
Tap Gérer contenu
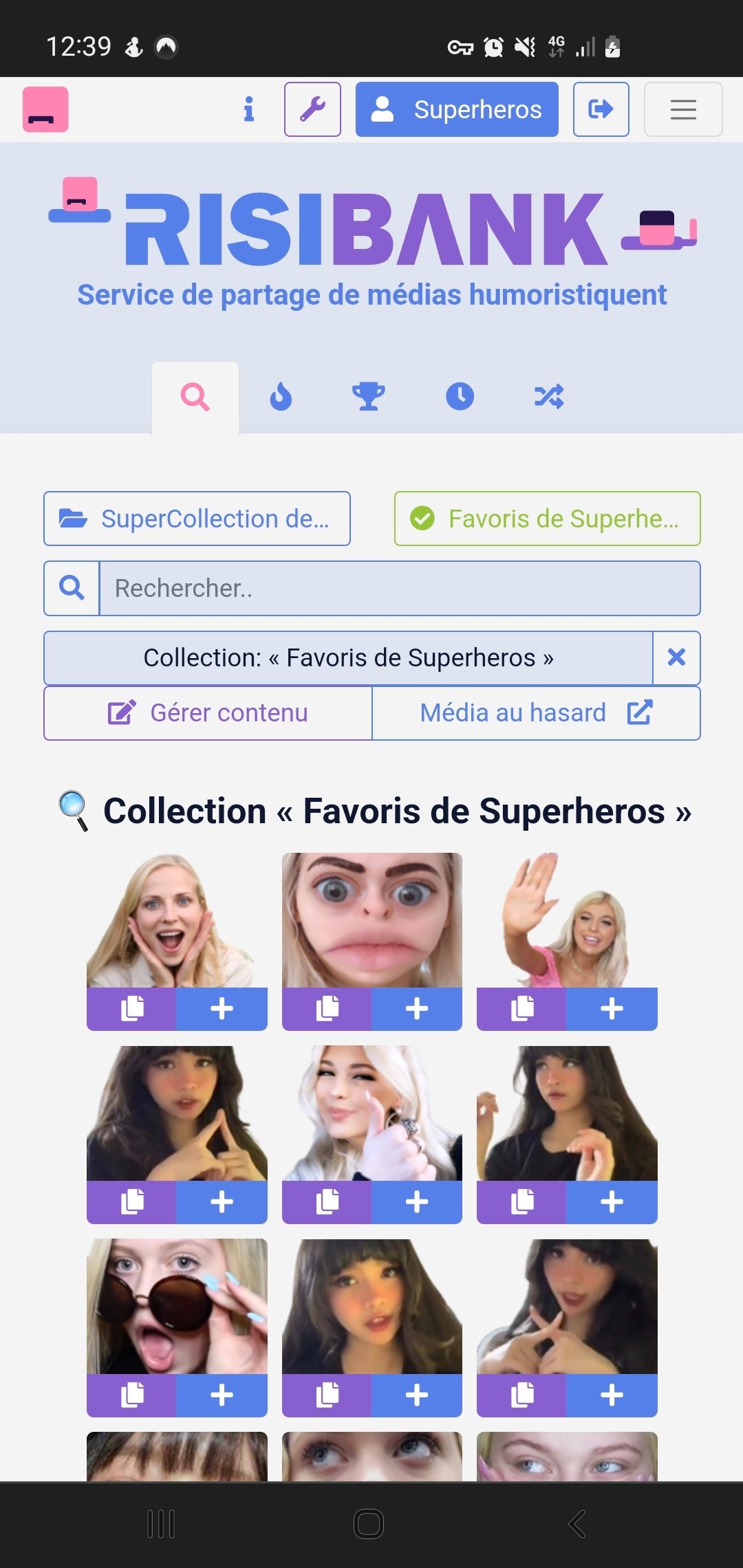tap(208, 713)
